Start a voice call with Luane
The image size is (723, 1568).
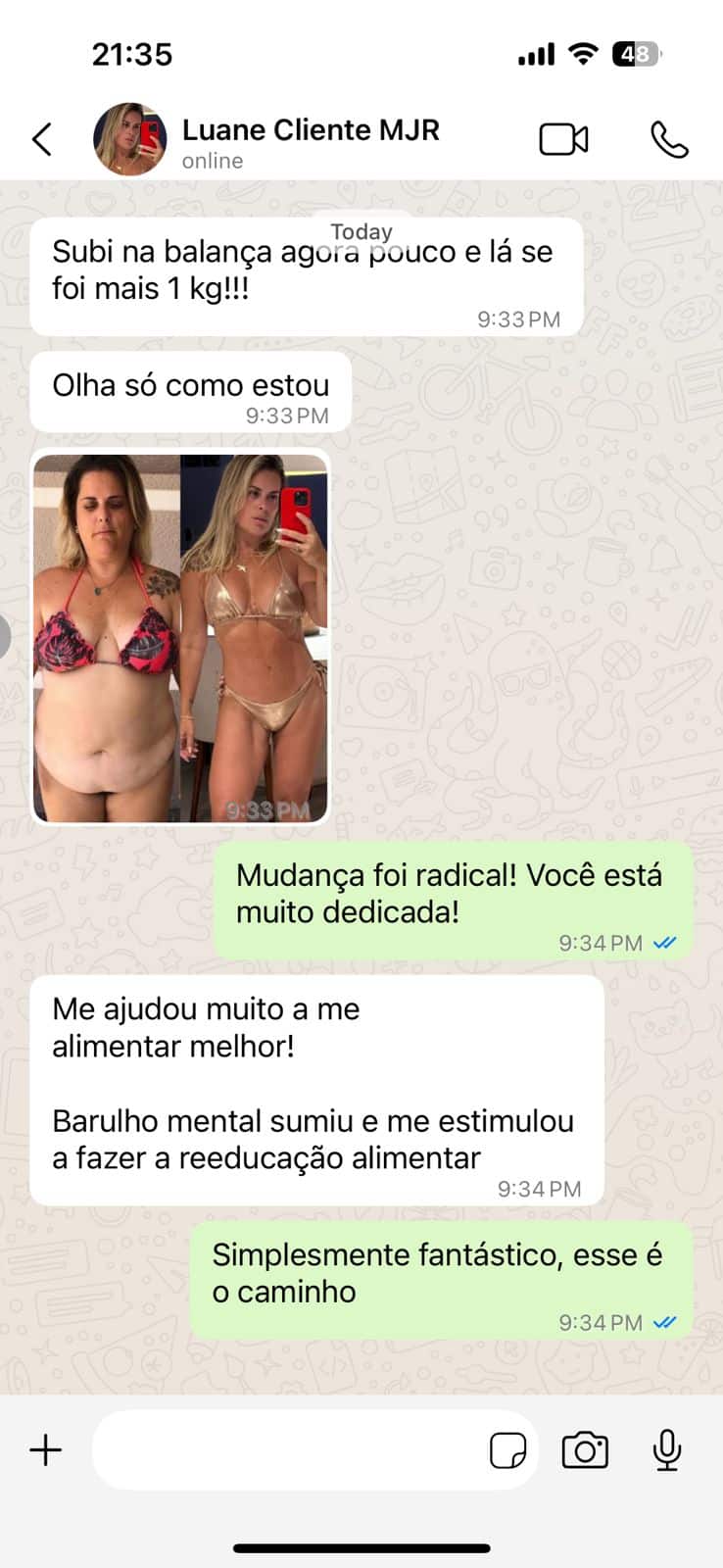click(669, 140)
